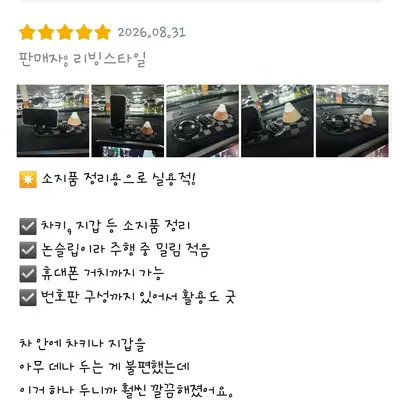Open the fifth and last review photo
The image size is (400, 400).
click(x=352, y=121)
